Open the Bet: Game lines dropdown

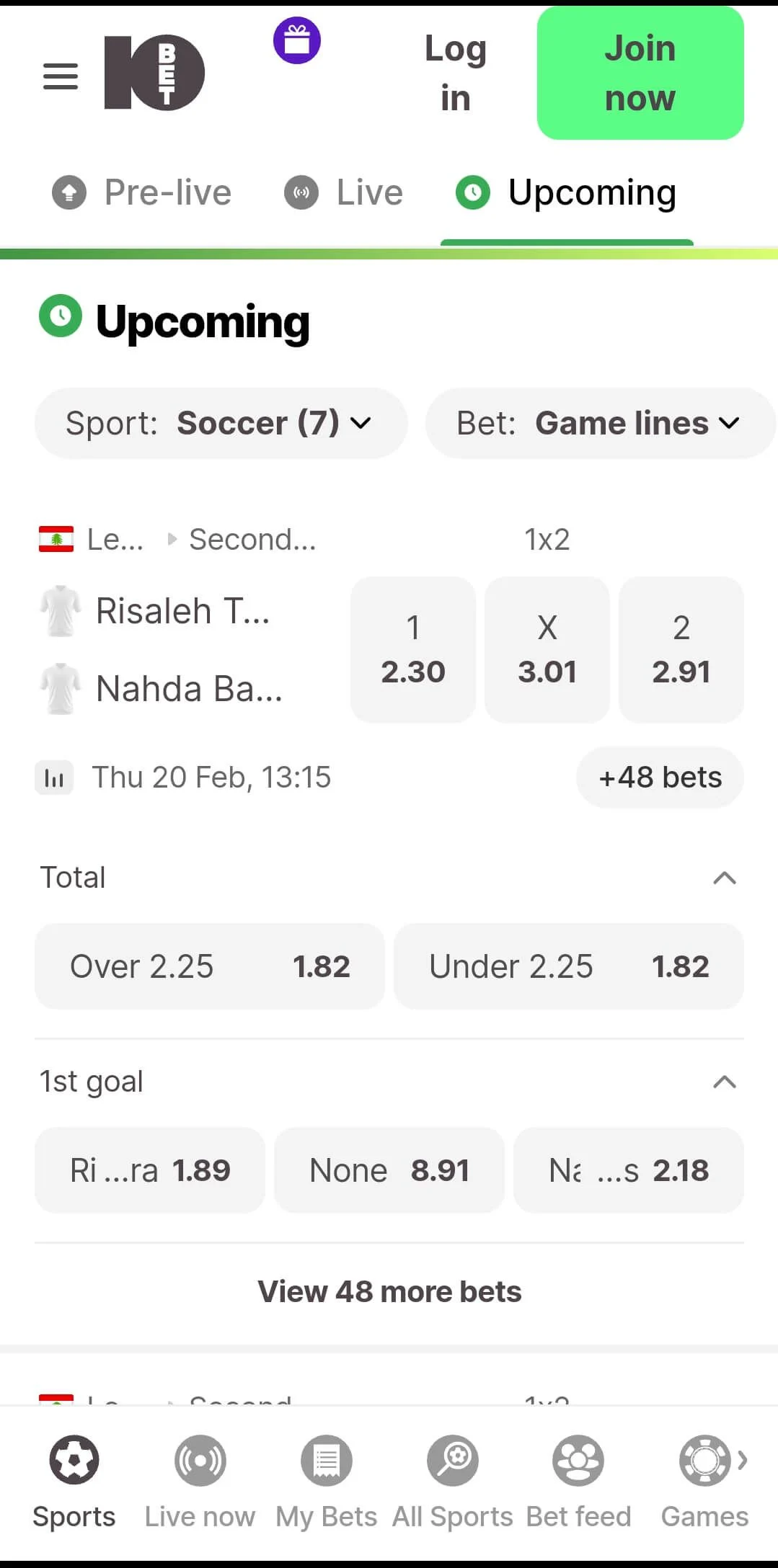click(x=599, y=423)
